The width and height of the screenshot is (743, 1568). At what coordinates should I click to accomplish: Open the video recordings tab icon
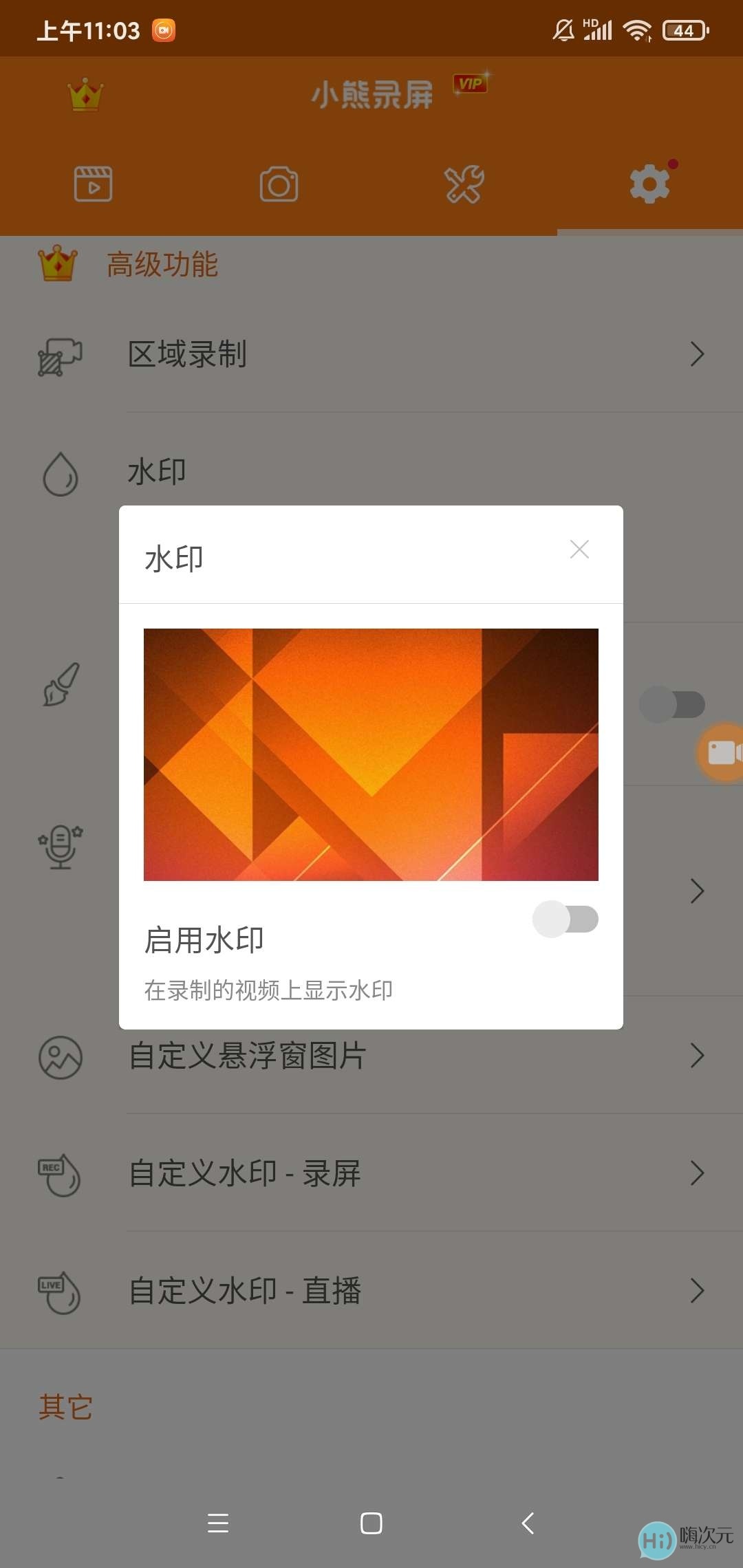93,184
